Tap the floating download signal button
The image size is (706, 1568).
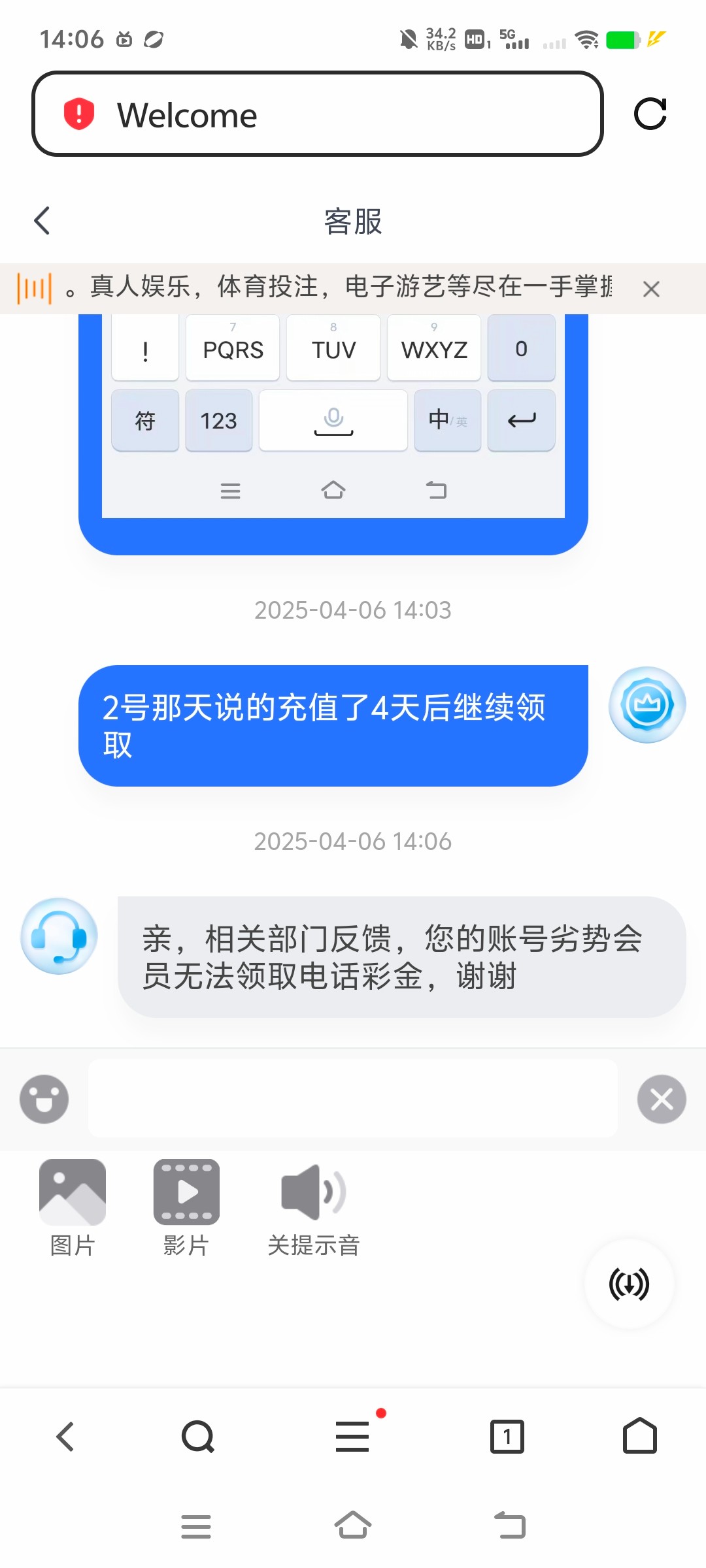coord(629,1284)
